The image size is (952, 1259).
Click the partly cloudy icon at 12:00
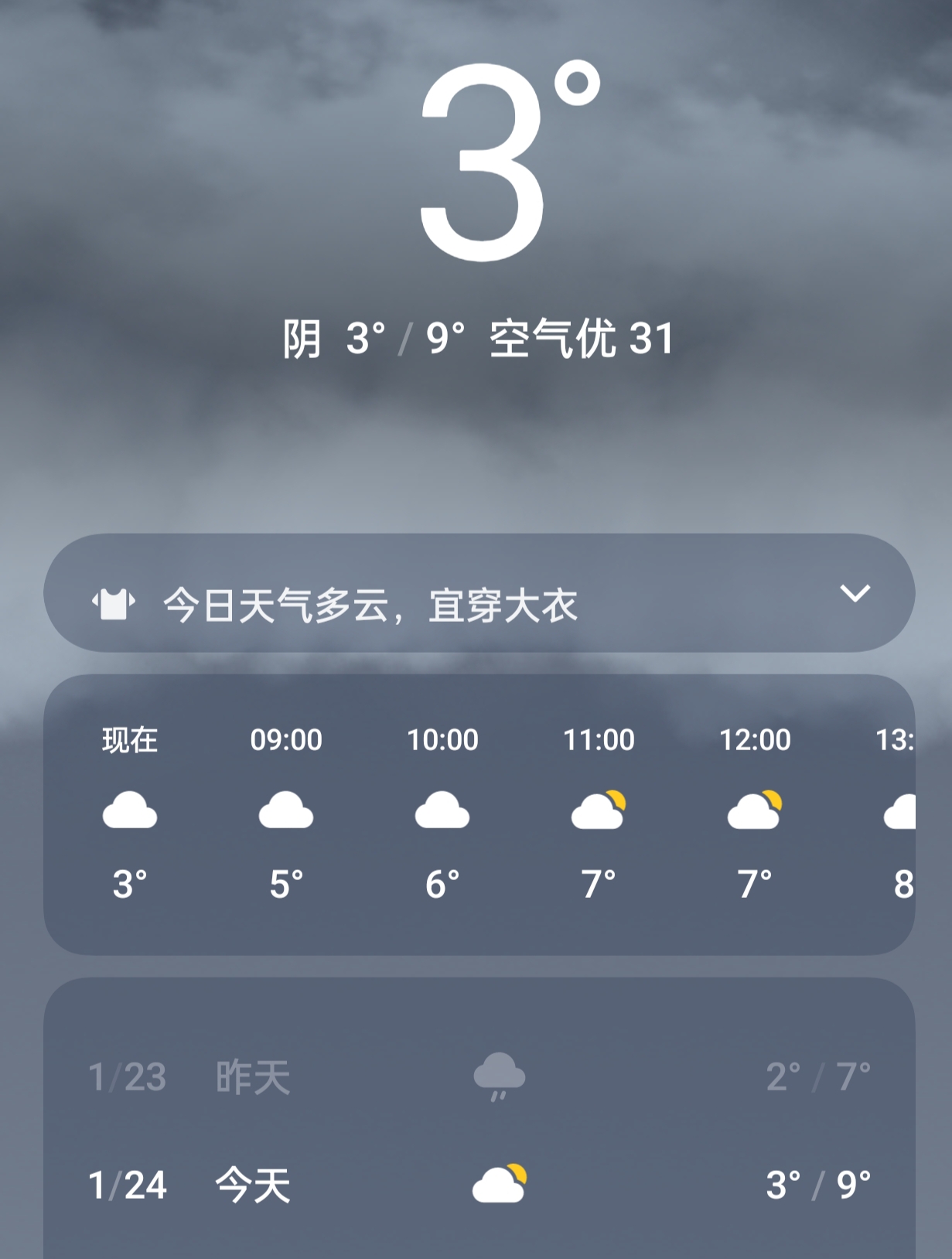756,807
